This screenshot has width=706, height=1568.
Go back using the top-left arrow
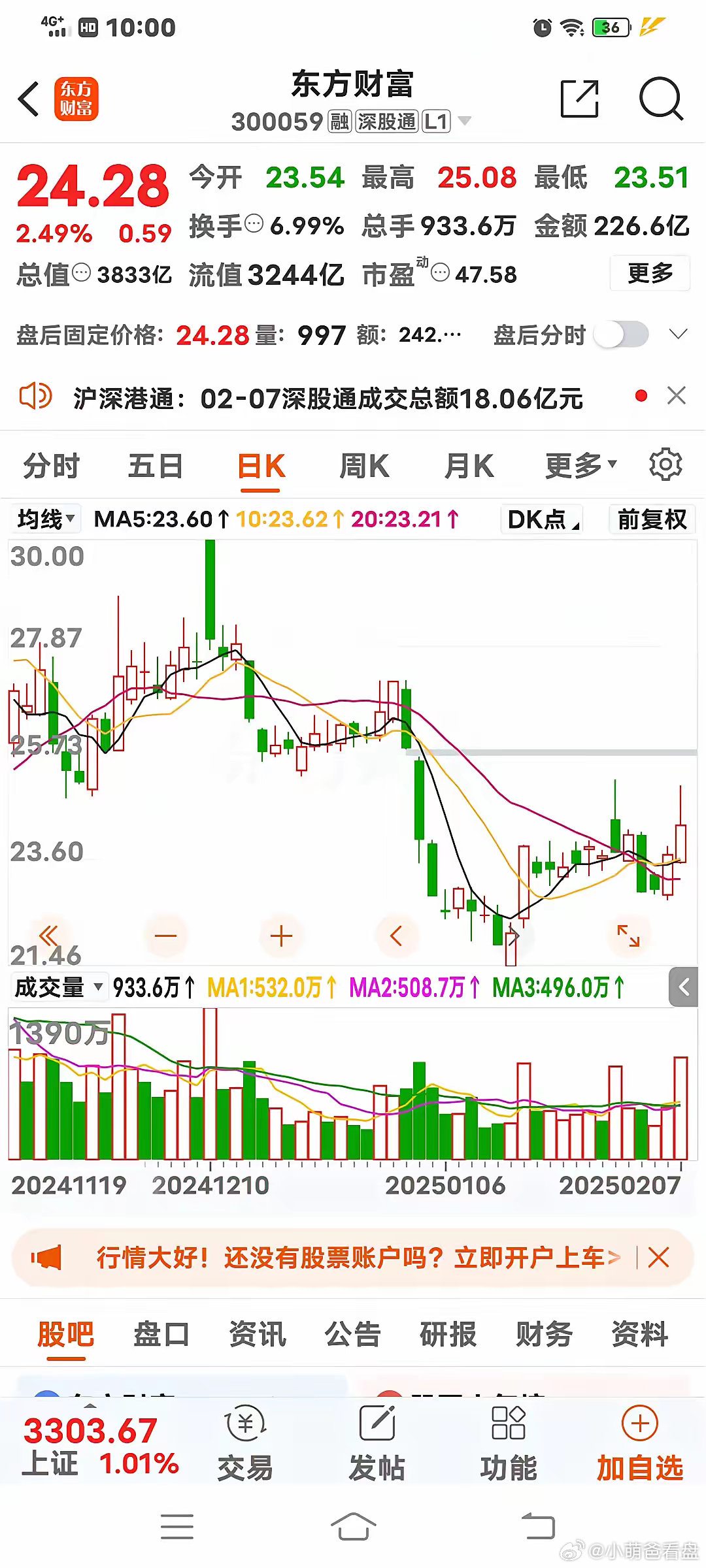[29, 99]
